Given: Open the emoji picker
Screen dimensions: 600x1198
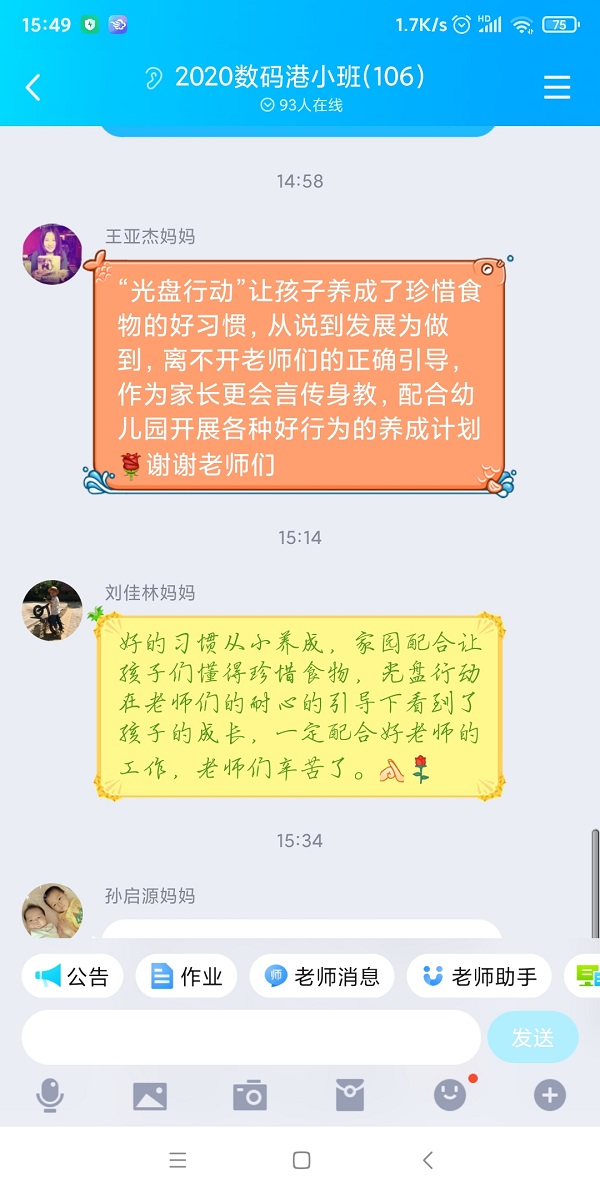Looking at the screenshot, I should click(x=450, y=1096).
